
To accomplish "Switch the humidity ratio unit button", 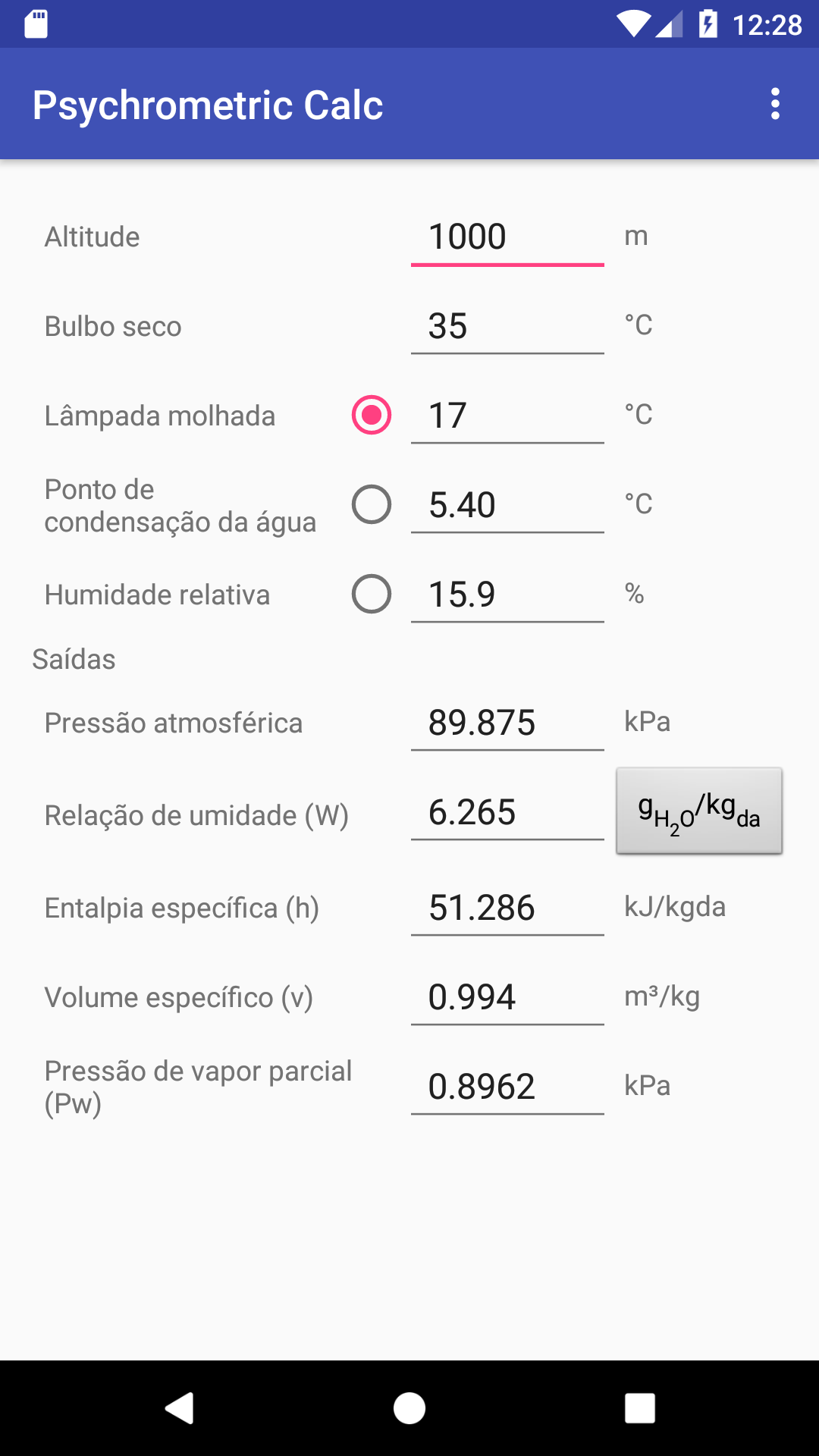I will click(x=699, y=811).
